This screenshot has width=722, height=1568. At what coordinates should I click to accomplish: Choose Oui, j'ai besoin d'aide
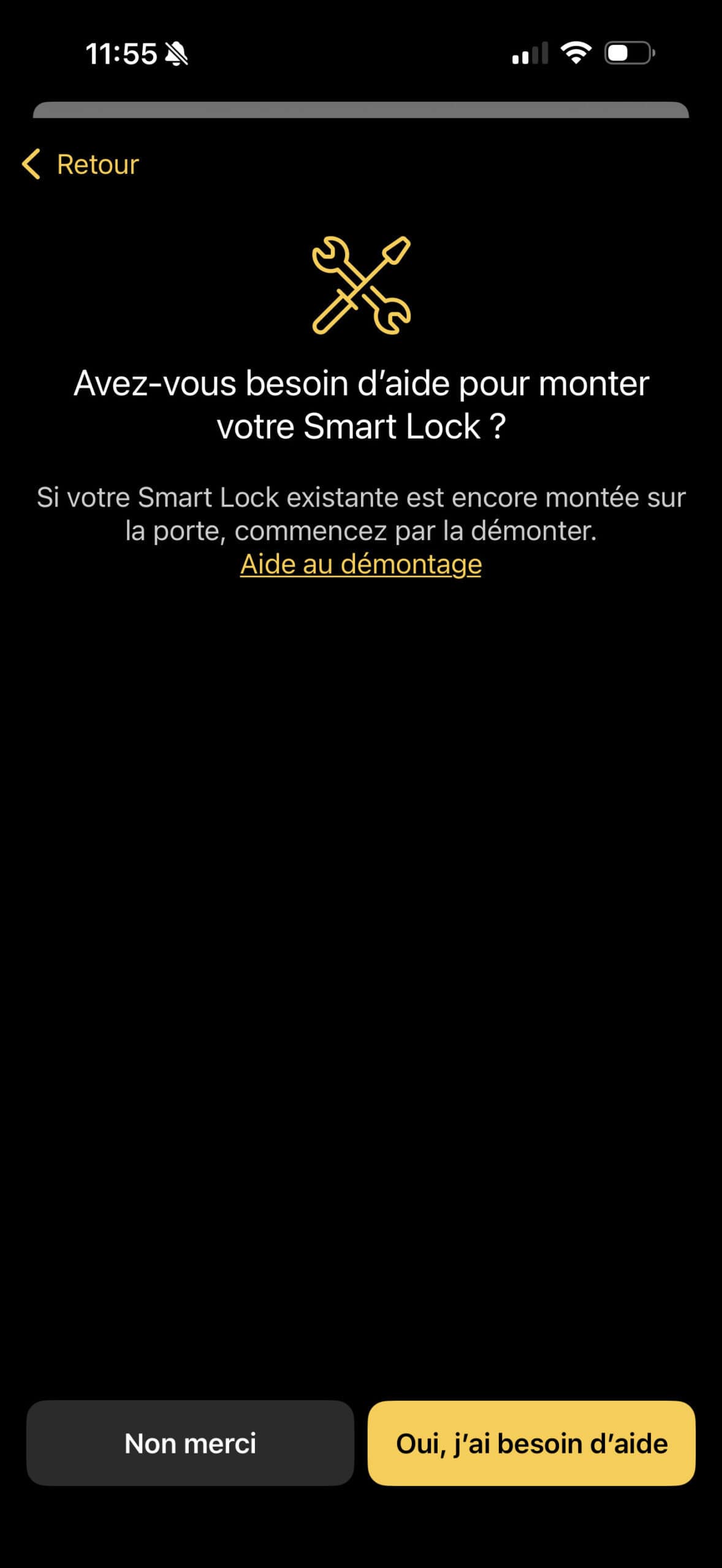531,1444
